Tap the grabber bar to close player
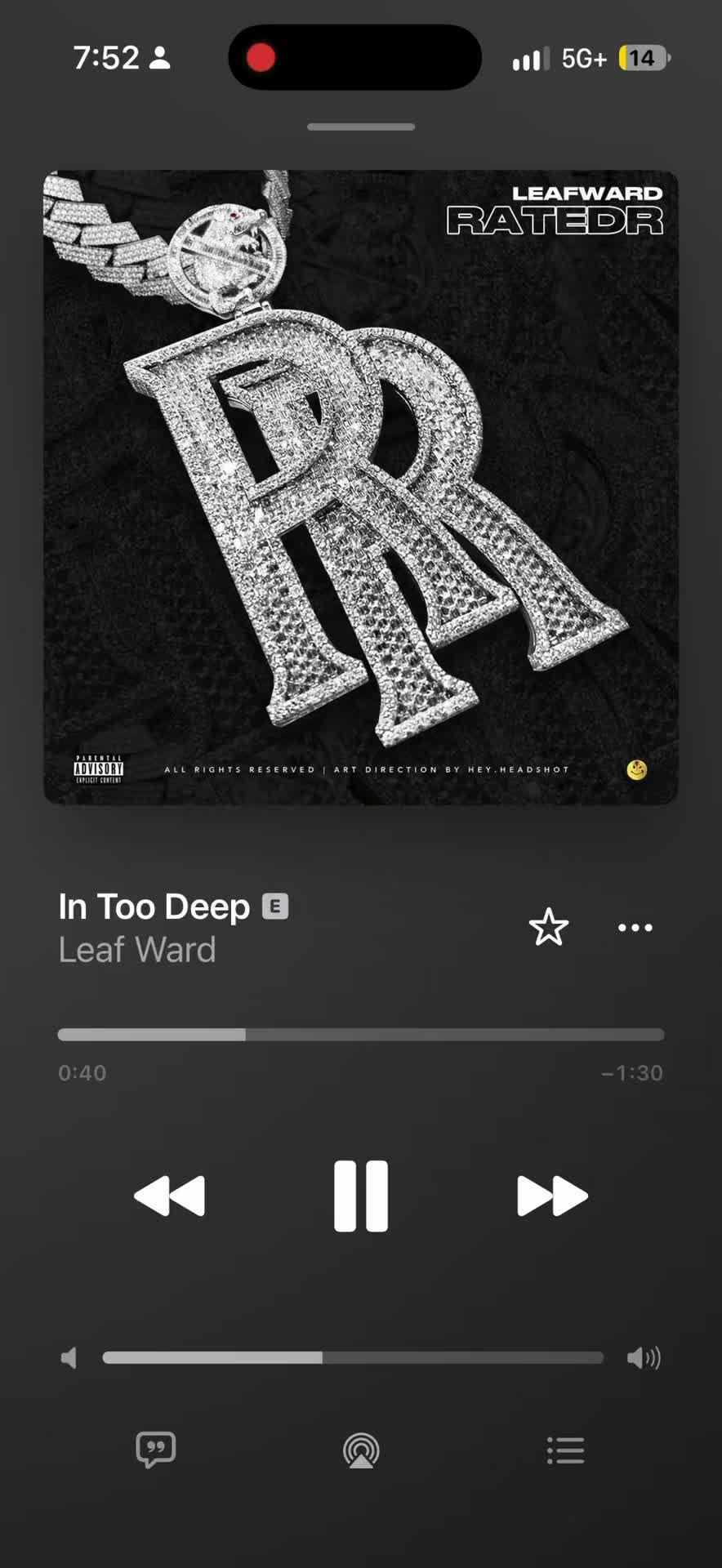 pyautogui.click(x=361, y=127)
